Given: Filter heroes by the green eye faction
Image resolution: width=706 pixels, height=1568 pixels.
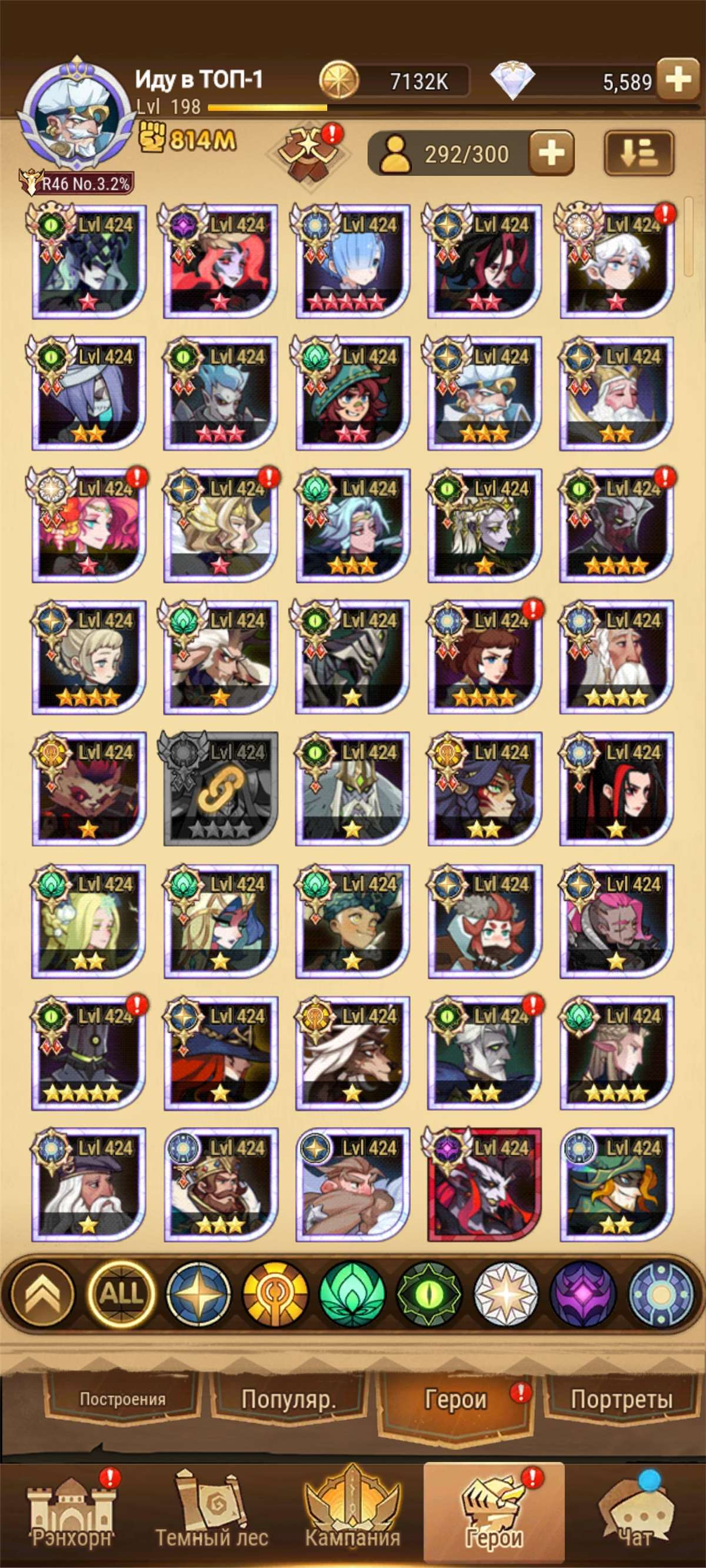Looking at the screenshot, I should (429, 1293).
